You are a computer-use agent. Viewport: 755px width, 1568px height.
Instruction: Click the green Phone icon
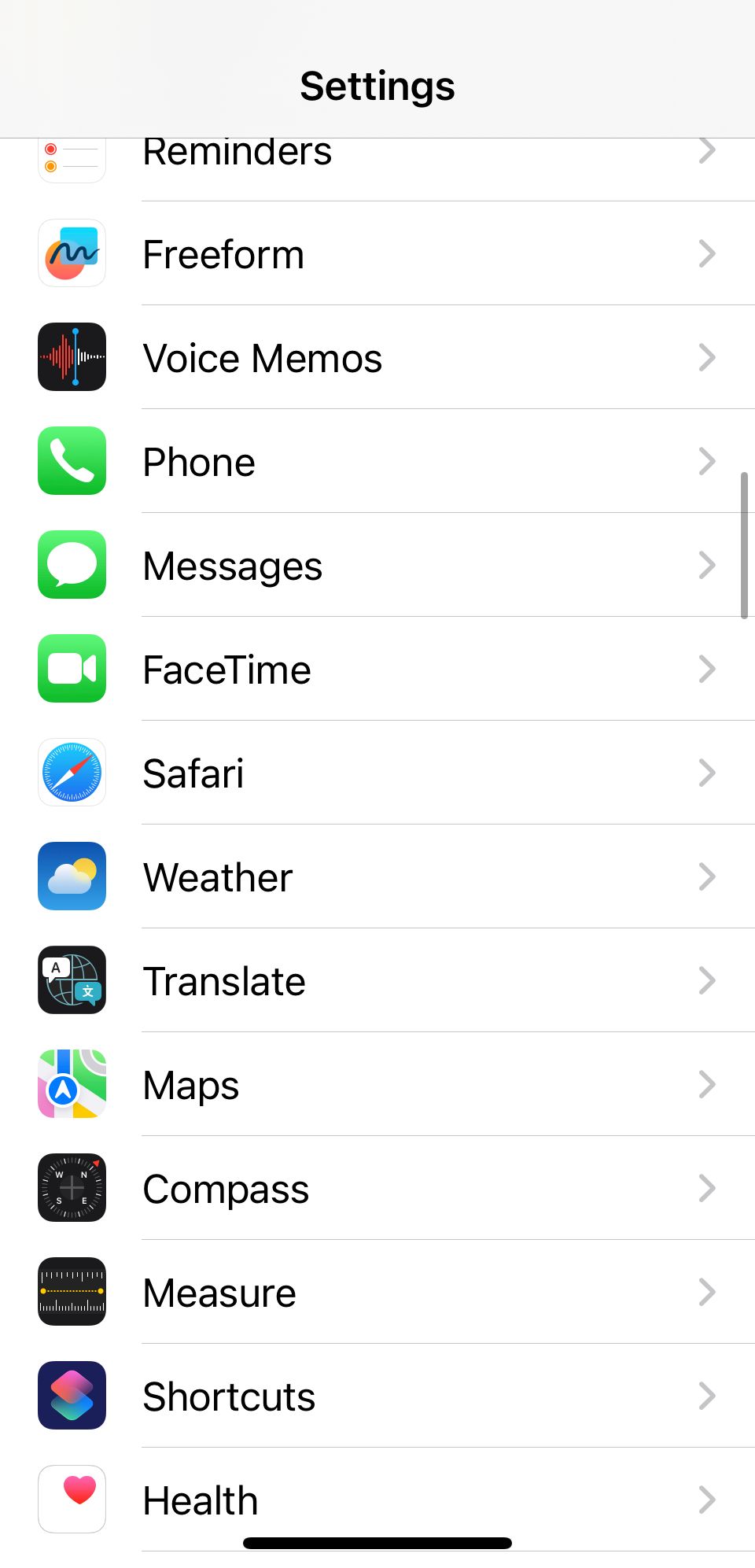[x=72, y=462]
